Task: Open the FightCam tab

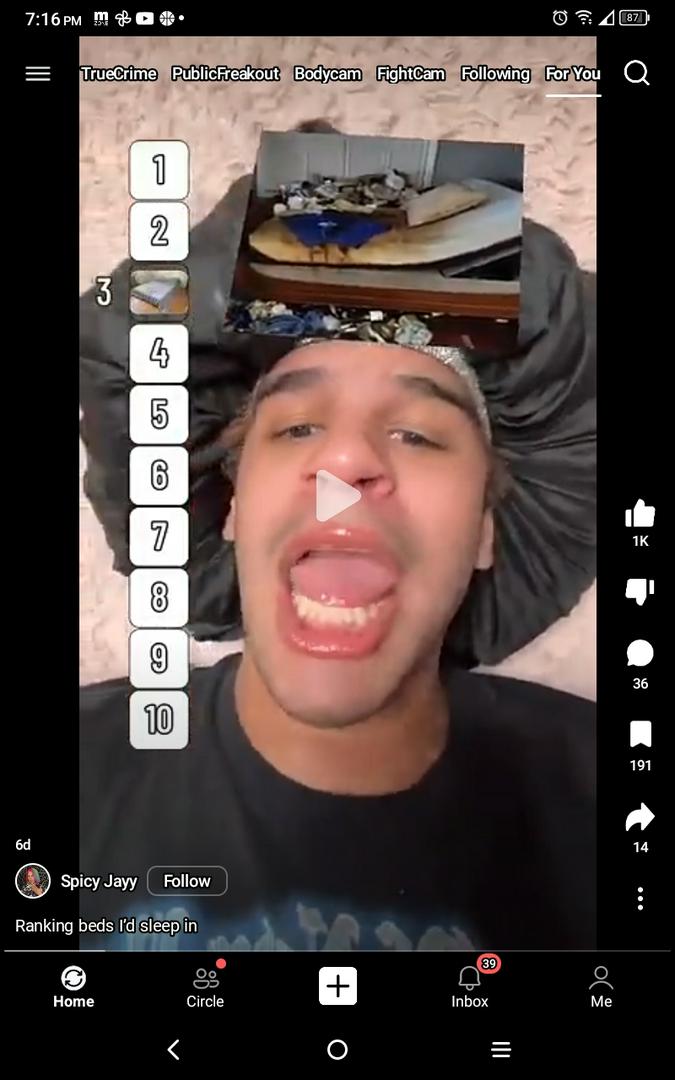Action: (410, 74)
